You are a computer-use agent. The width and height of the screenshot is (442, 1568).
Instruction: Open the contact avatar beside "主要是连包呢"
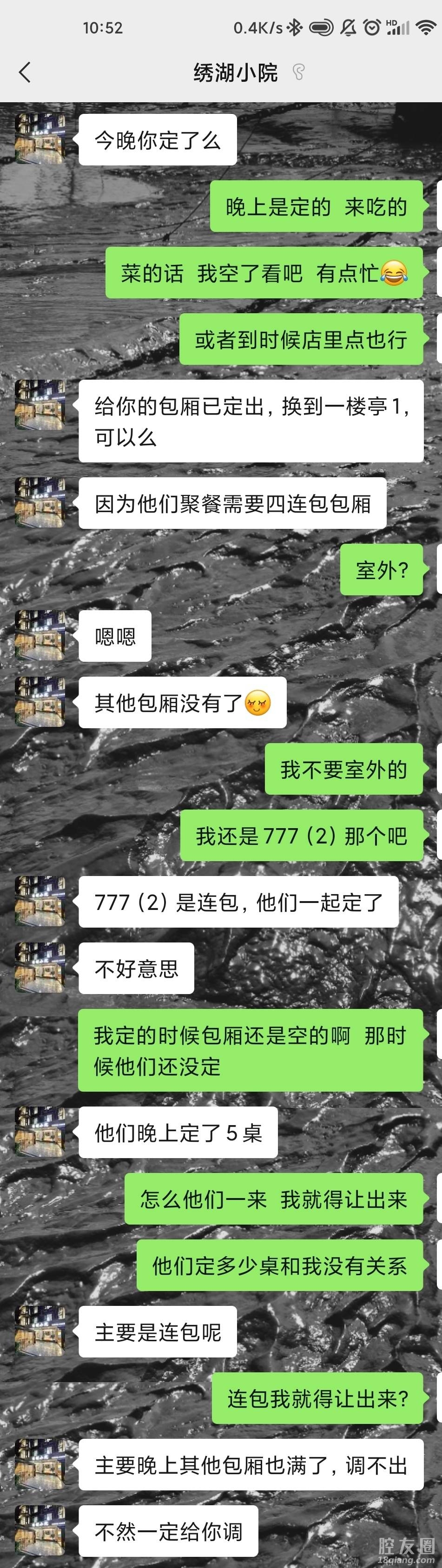(40, 1331)
